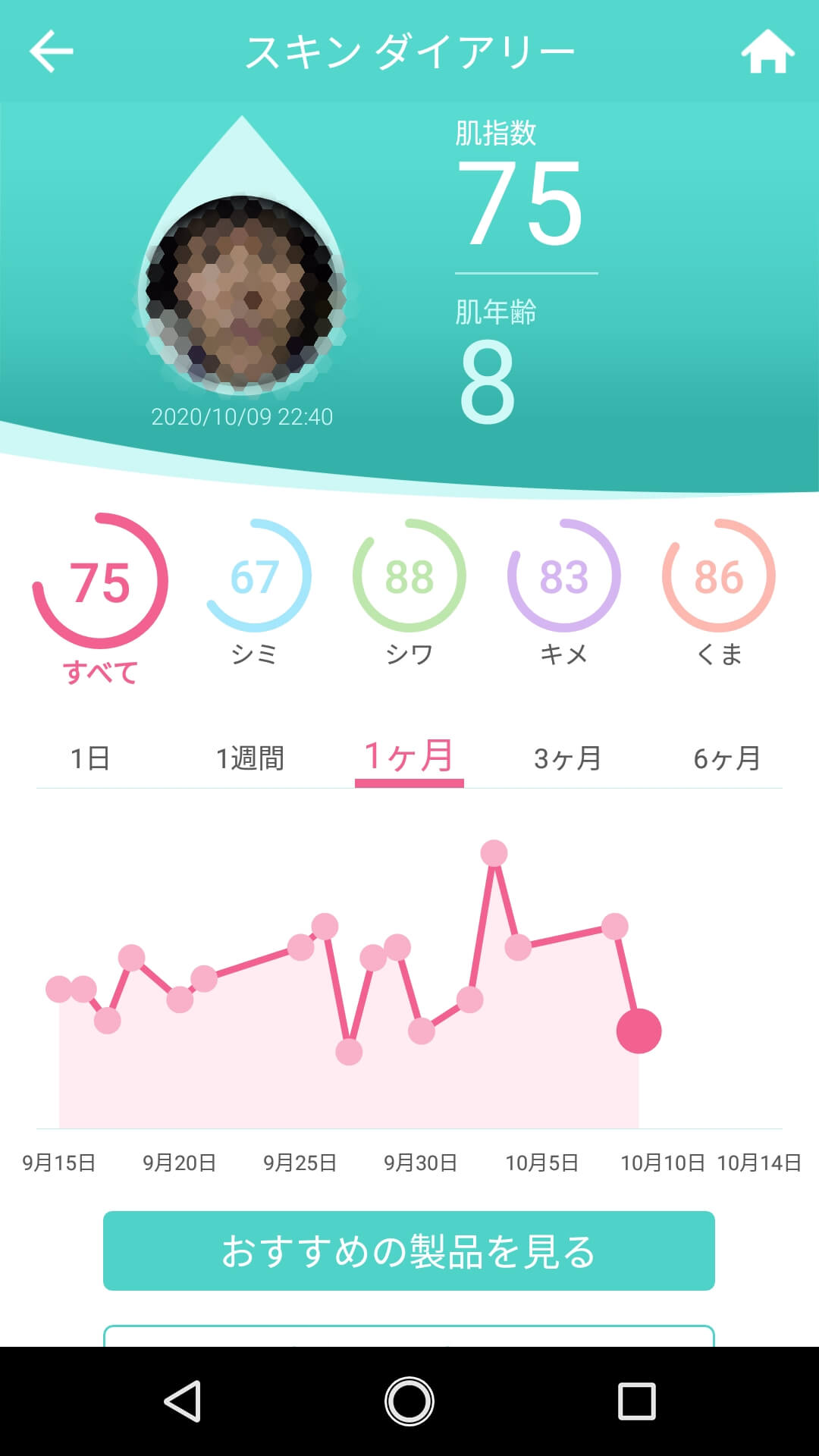This screenshot has width=819, height=1456.
Task: Switch to the 3ヶ月 period tab
Action: [x=568, y=758]
